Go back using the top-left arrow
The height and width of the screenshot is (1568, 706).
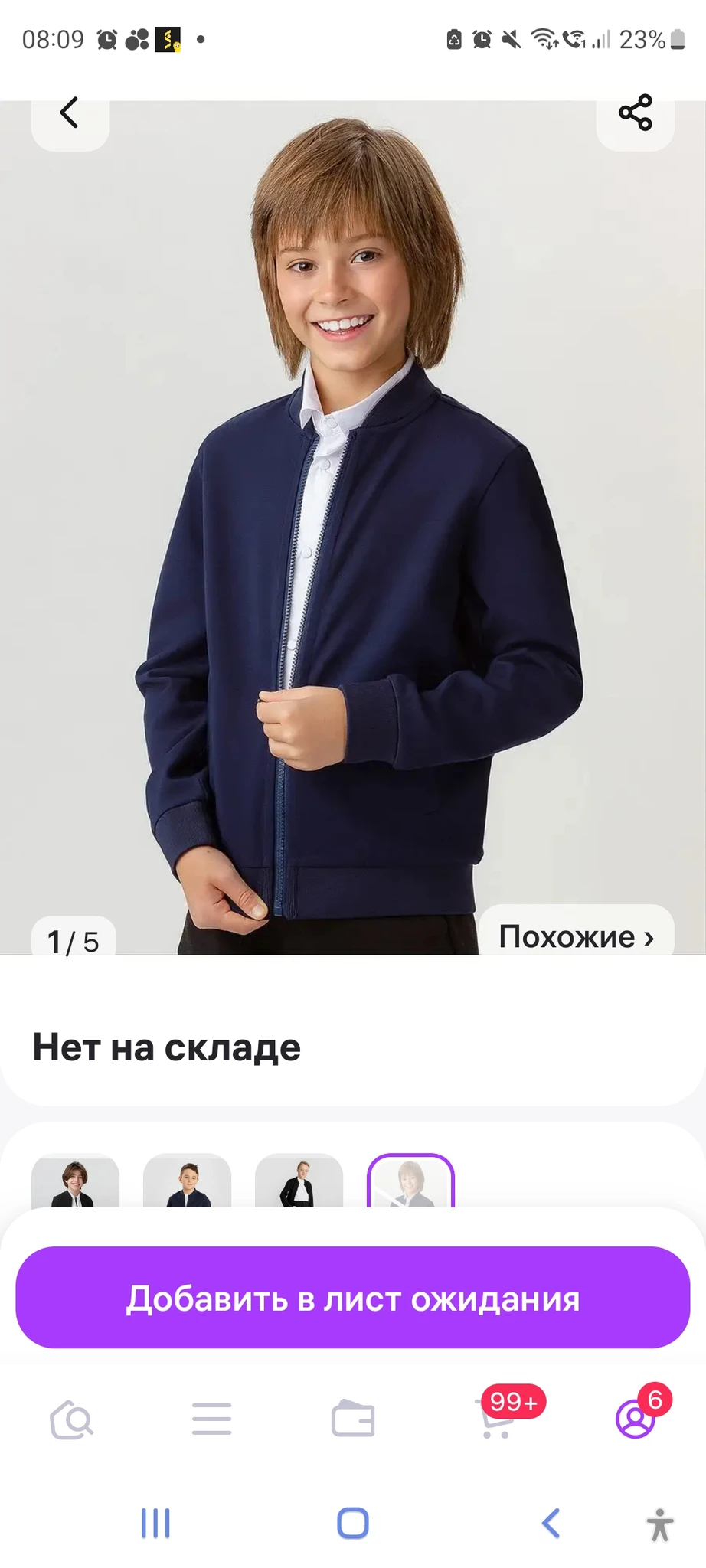tap(70, 115)
